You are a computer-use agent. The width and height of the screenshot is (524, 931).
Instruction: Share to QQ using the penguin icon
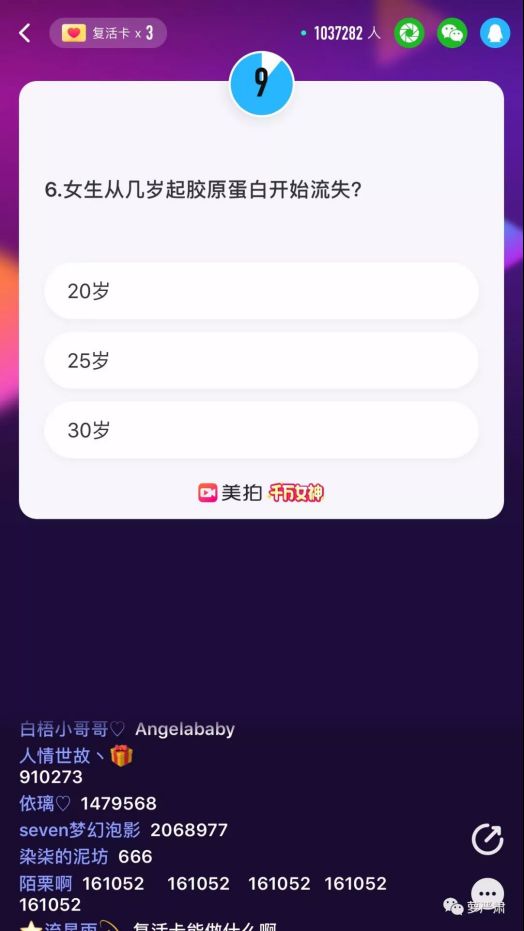(495, 33)
